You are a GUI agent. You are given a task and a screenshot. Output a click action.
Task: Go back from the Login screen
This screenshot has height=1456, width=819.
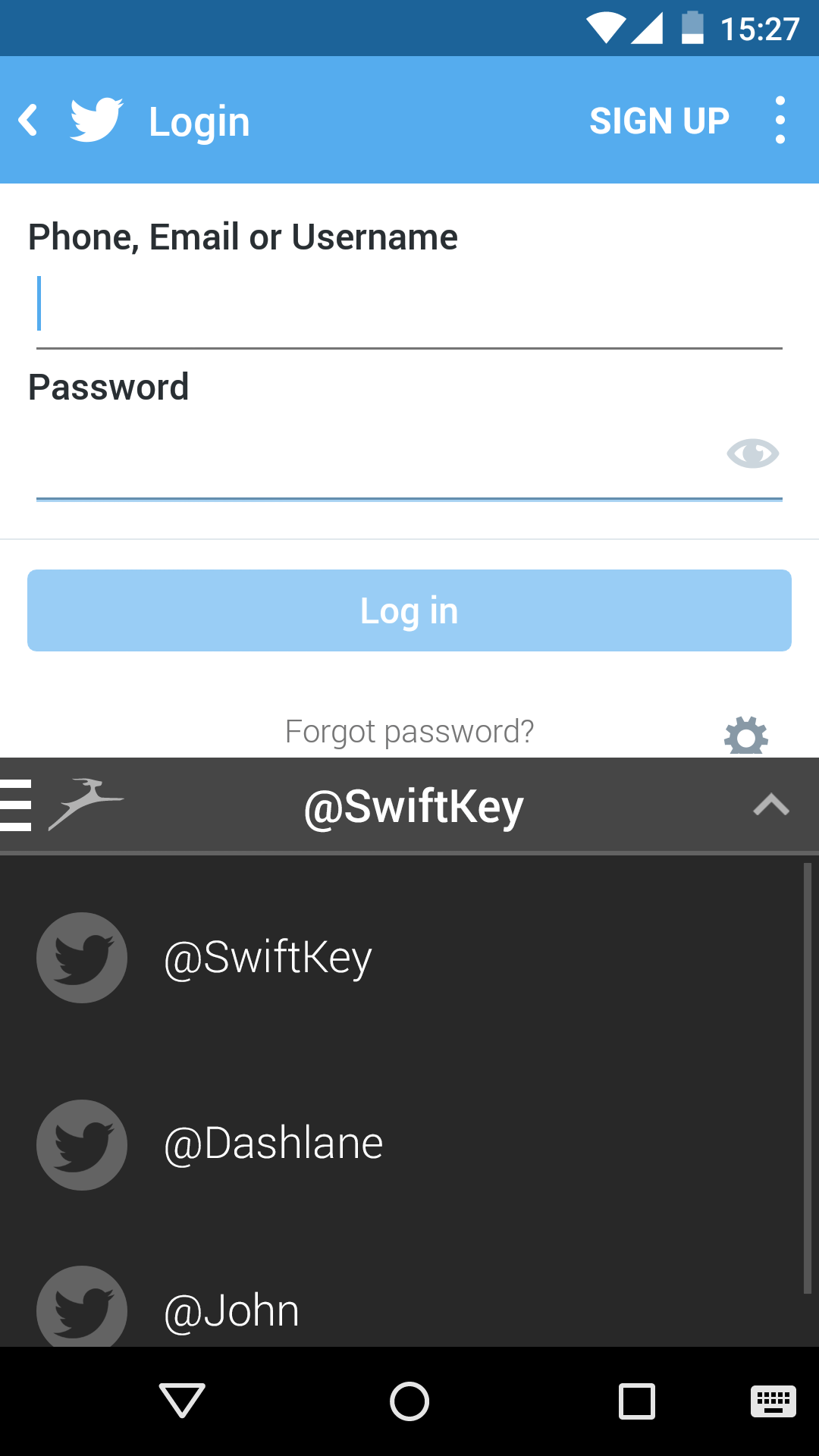coord(29,120)
